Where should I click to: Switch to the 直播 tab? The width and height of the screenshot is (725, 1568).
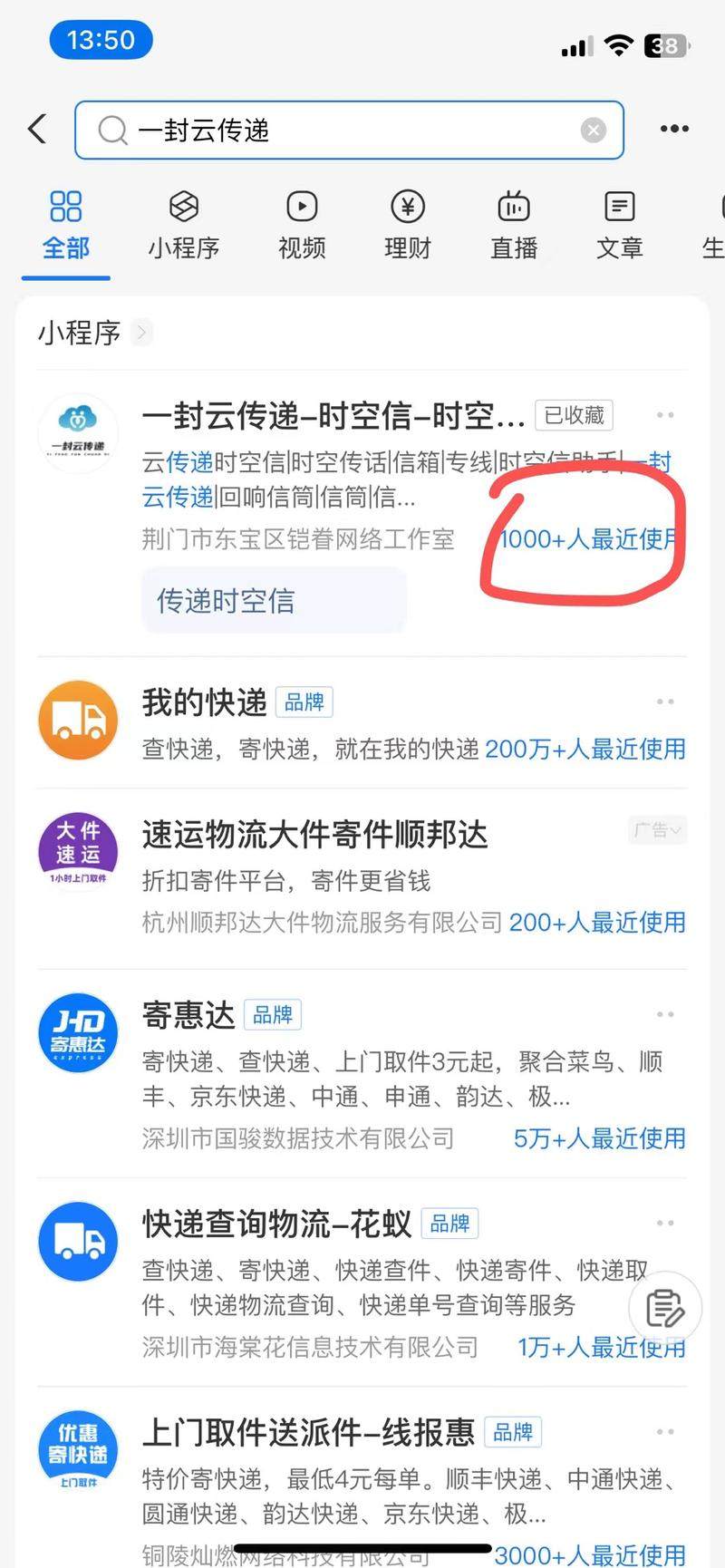(514, 226)
